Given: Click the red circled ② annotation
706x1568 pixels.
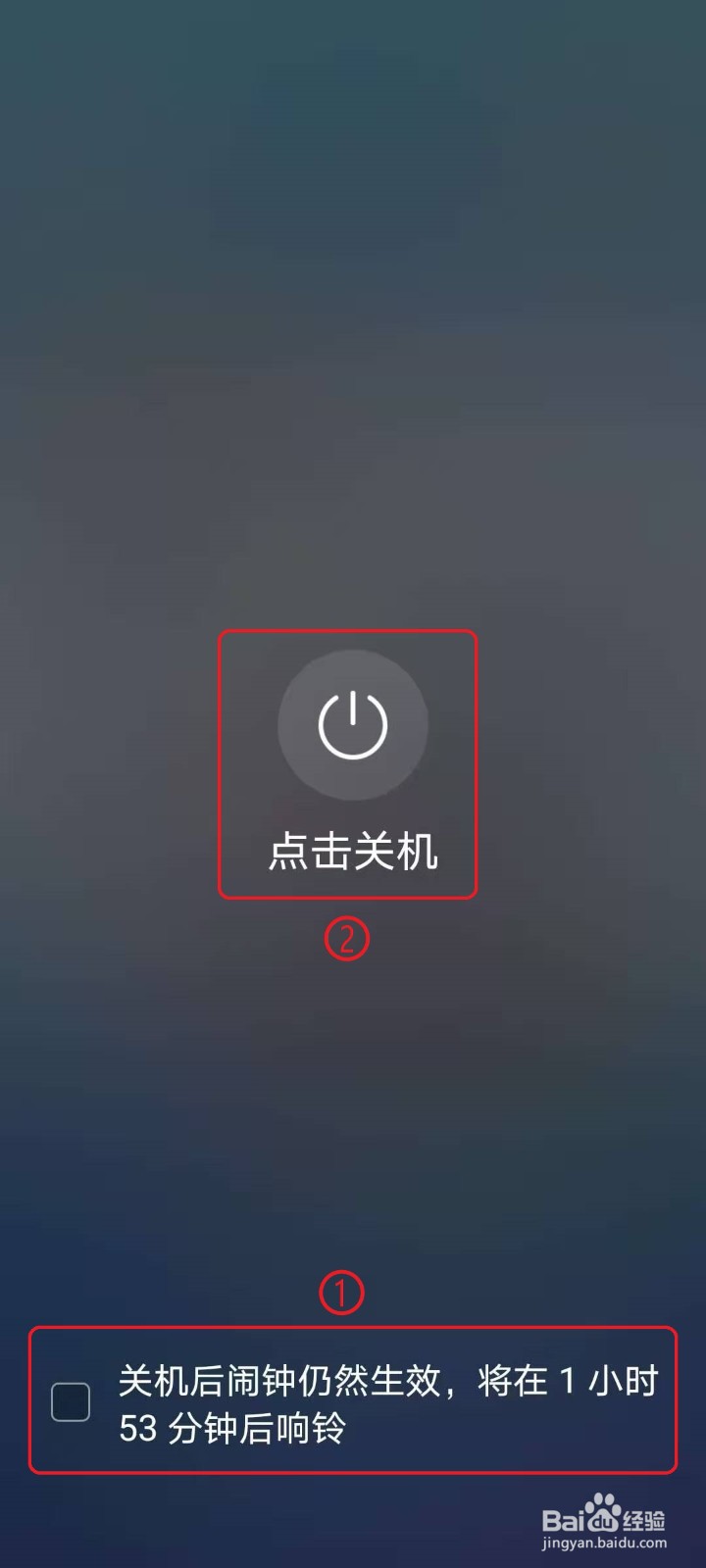Looking at the screenshot, I should (x=347, y=941).
